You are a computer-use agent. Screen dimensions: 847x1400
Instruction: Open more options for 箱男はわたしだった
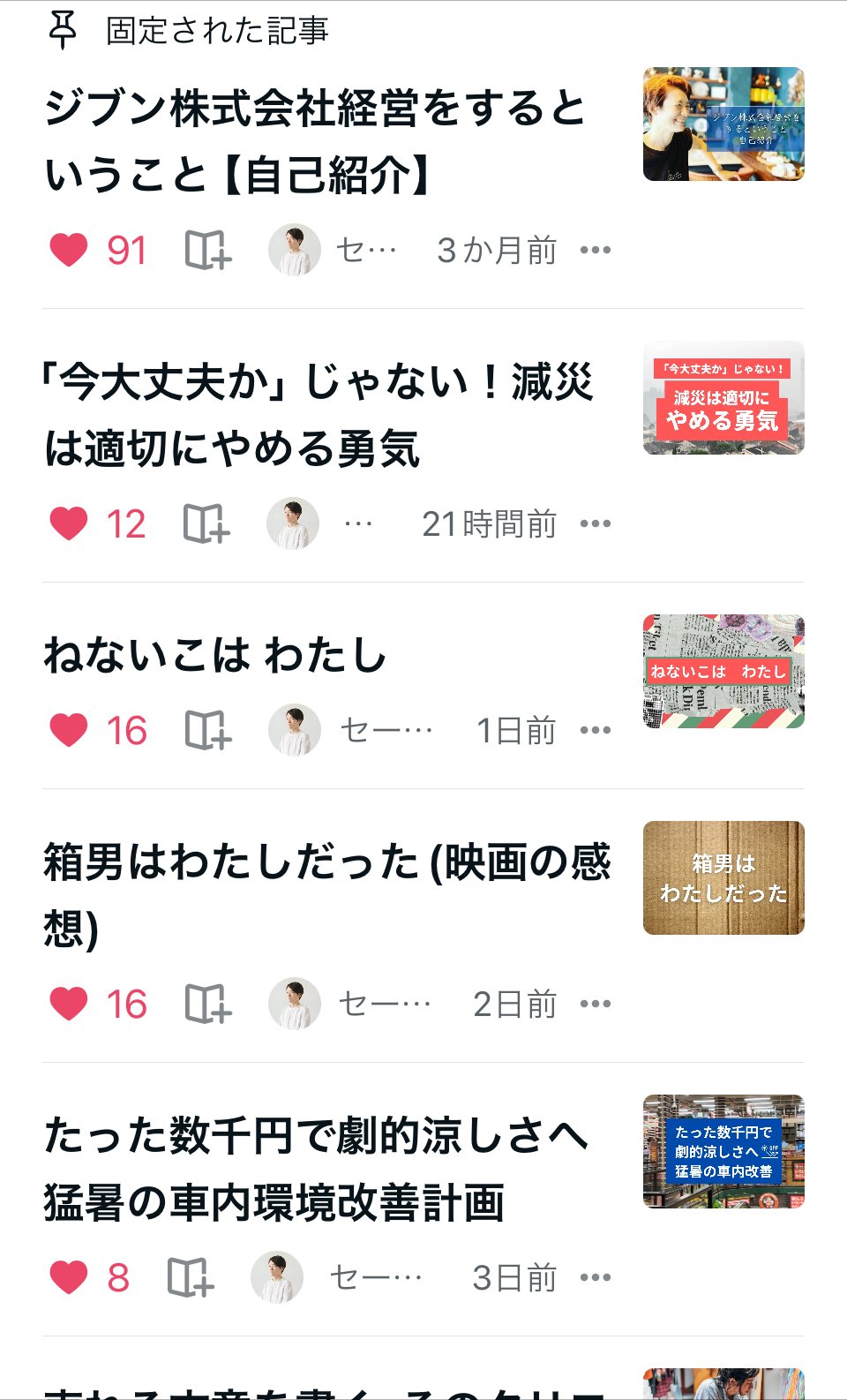coord(596,1005)
